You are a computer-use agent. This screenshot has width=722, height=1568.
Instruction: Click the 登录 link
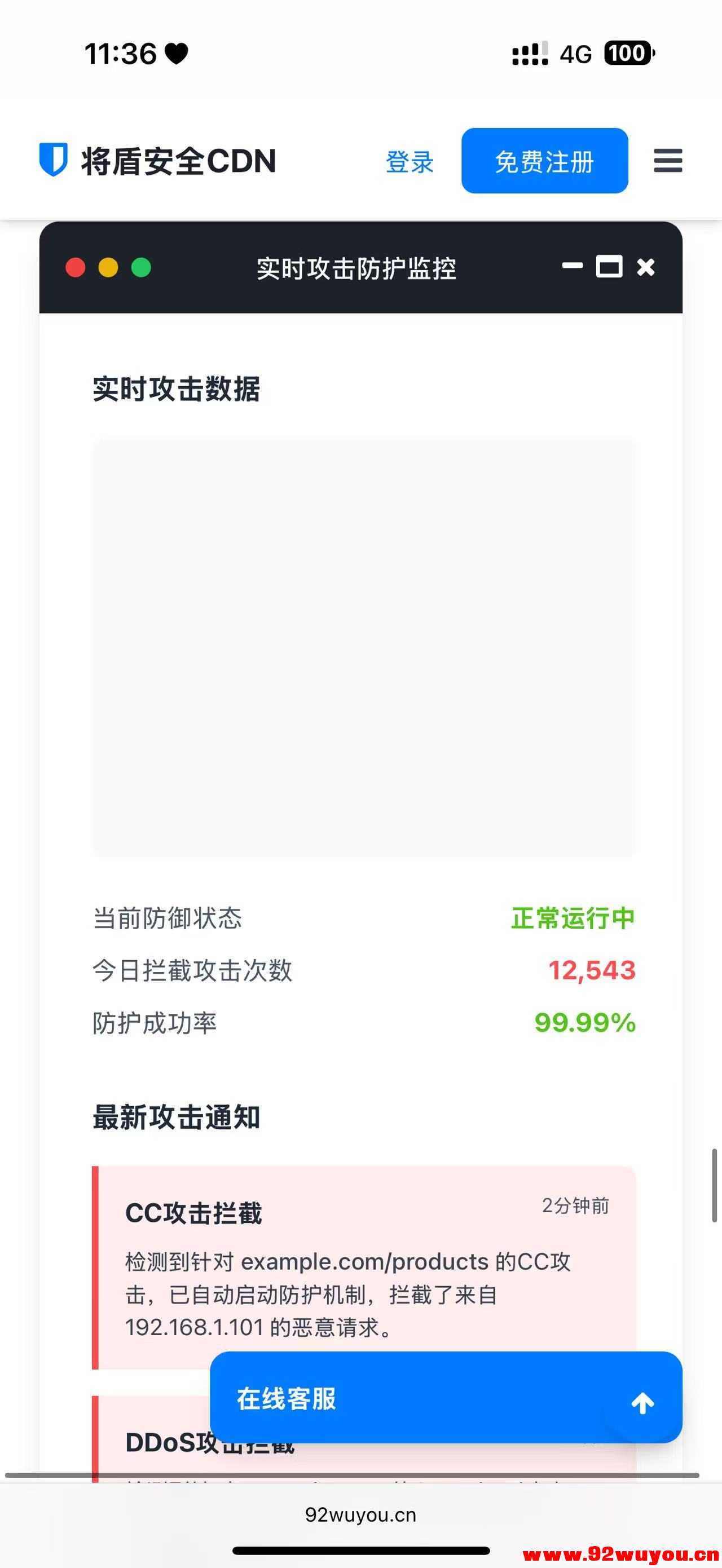(x=410, y=162)
